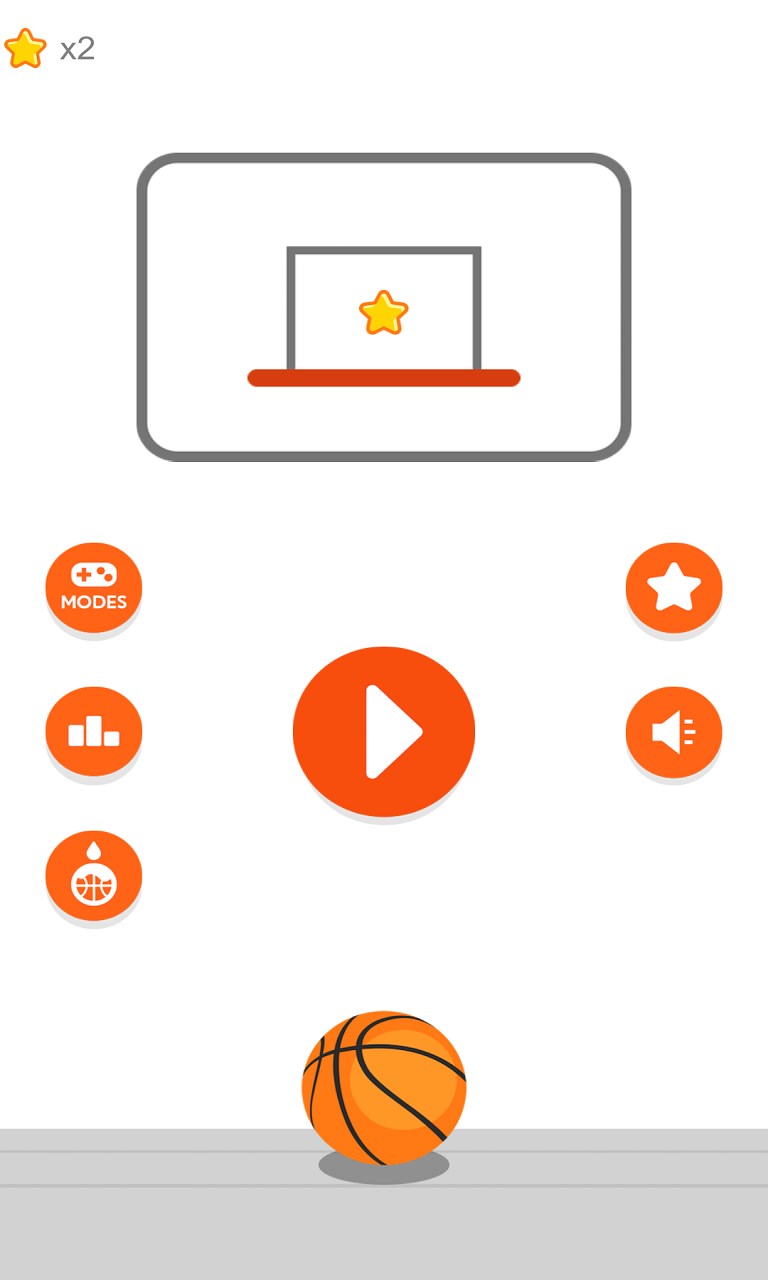Viewport: 768px width, 1280px height.
Task: Open the game Modes menu
Action: [94, 588]
